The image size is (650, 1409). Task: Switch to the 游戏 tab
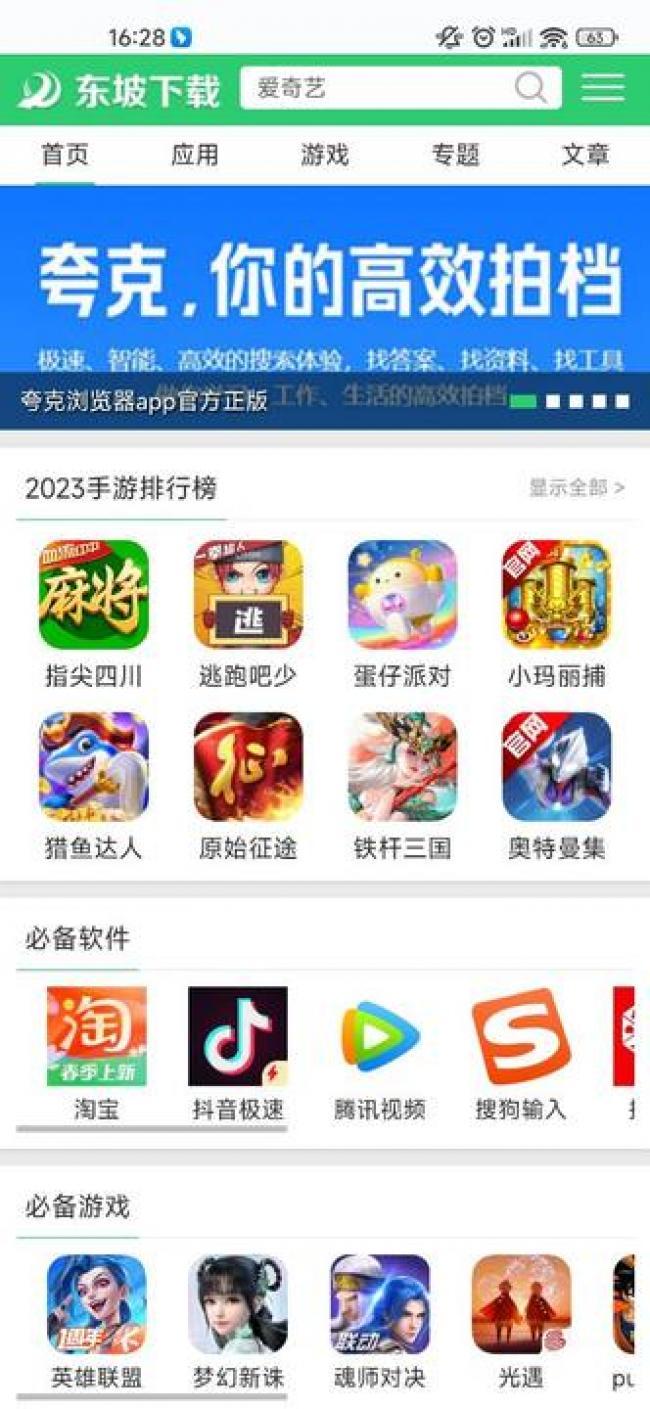click(325, 155)
